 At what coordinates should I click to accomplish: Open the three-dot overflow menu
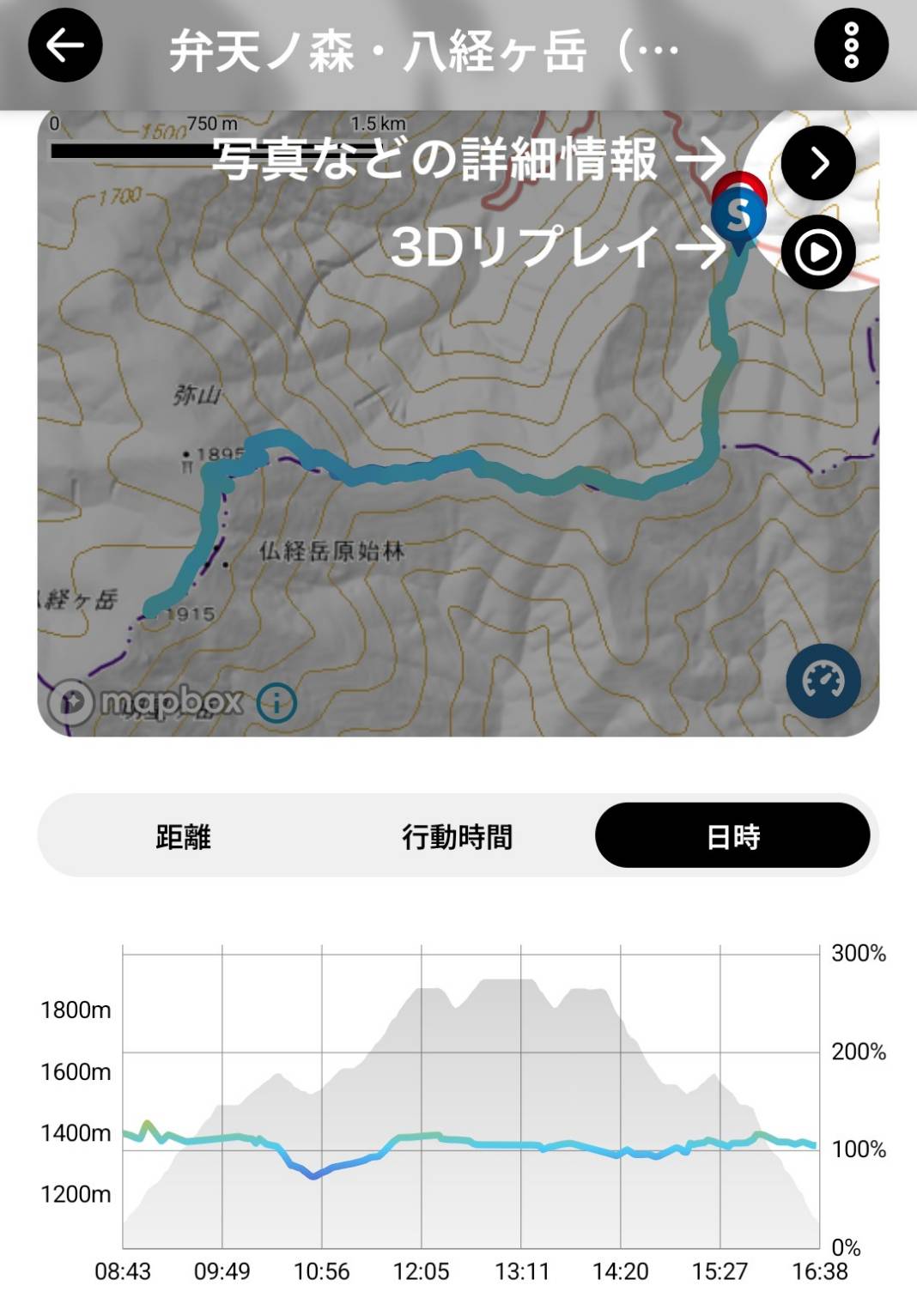(x=850, y=45)
